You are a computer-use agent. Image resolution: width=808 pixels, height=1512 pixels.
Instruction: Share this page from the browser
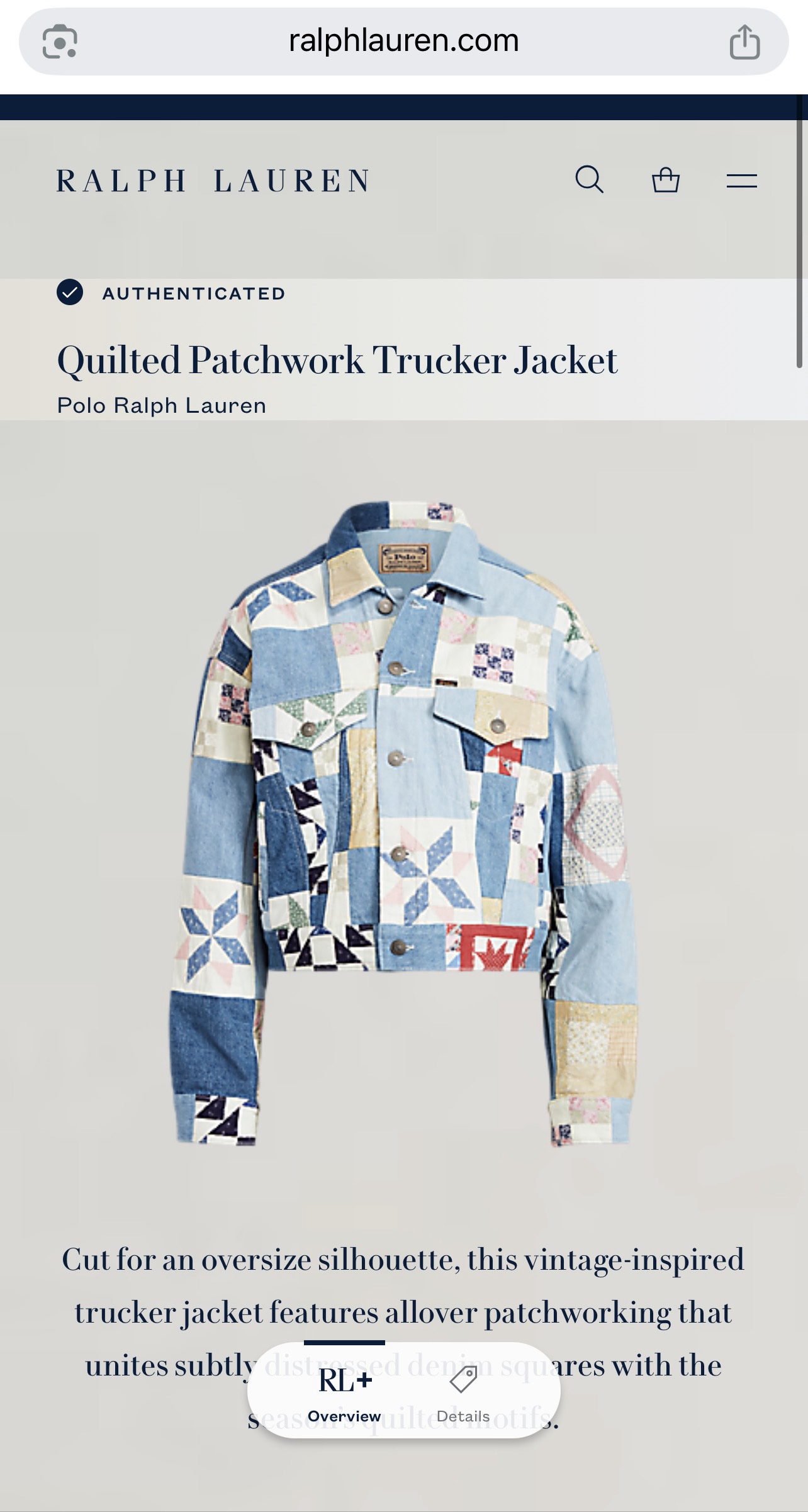[x=744, y=42]
